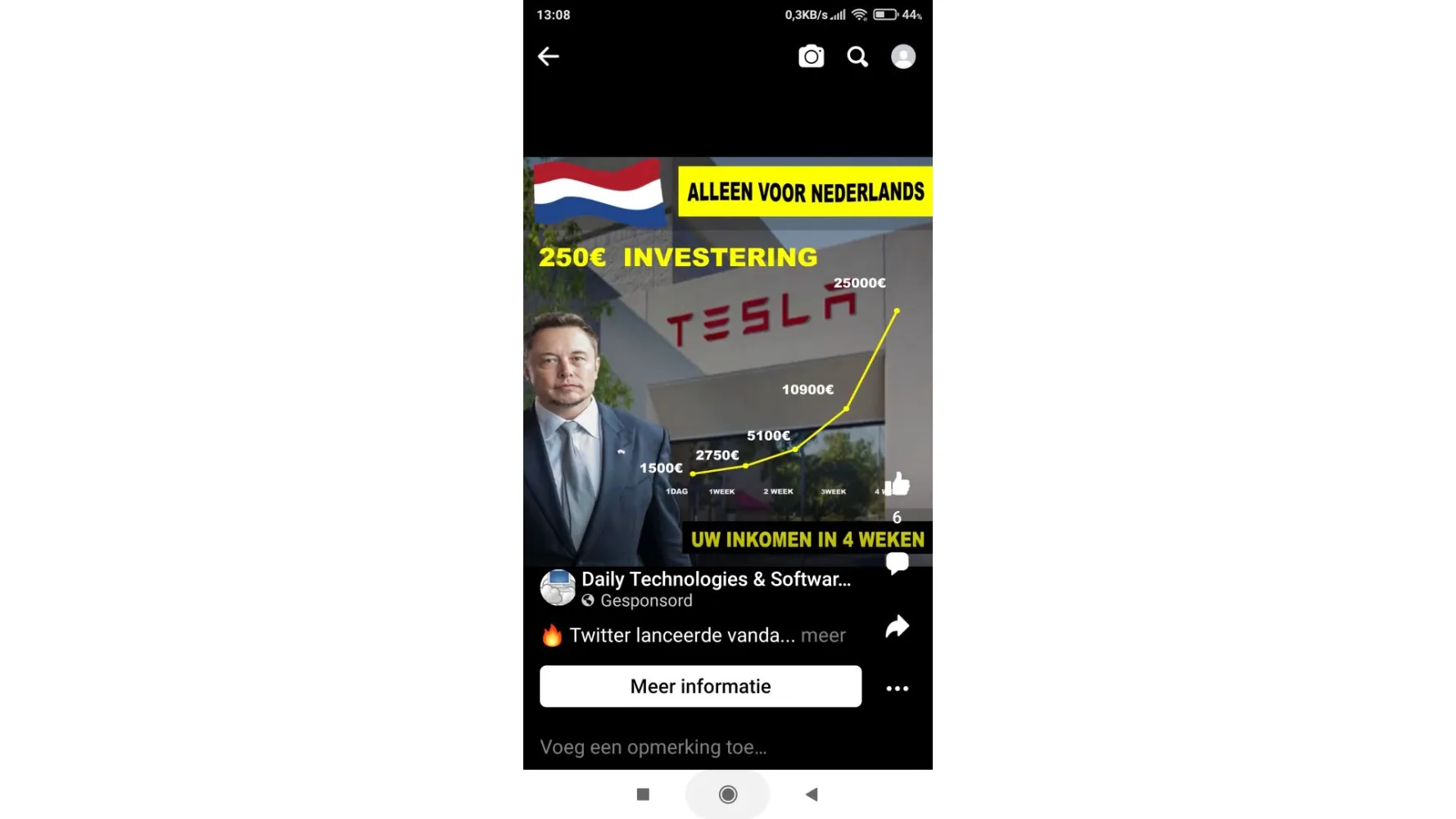Open Daily Technologies & Software page
This screenshot has width=1456, height=819.
coord(715,579)
